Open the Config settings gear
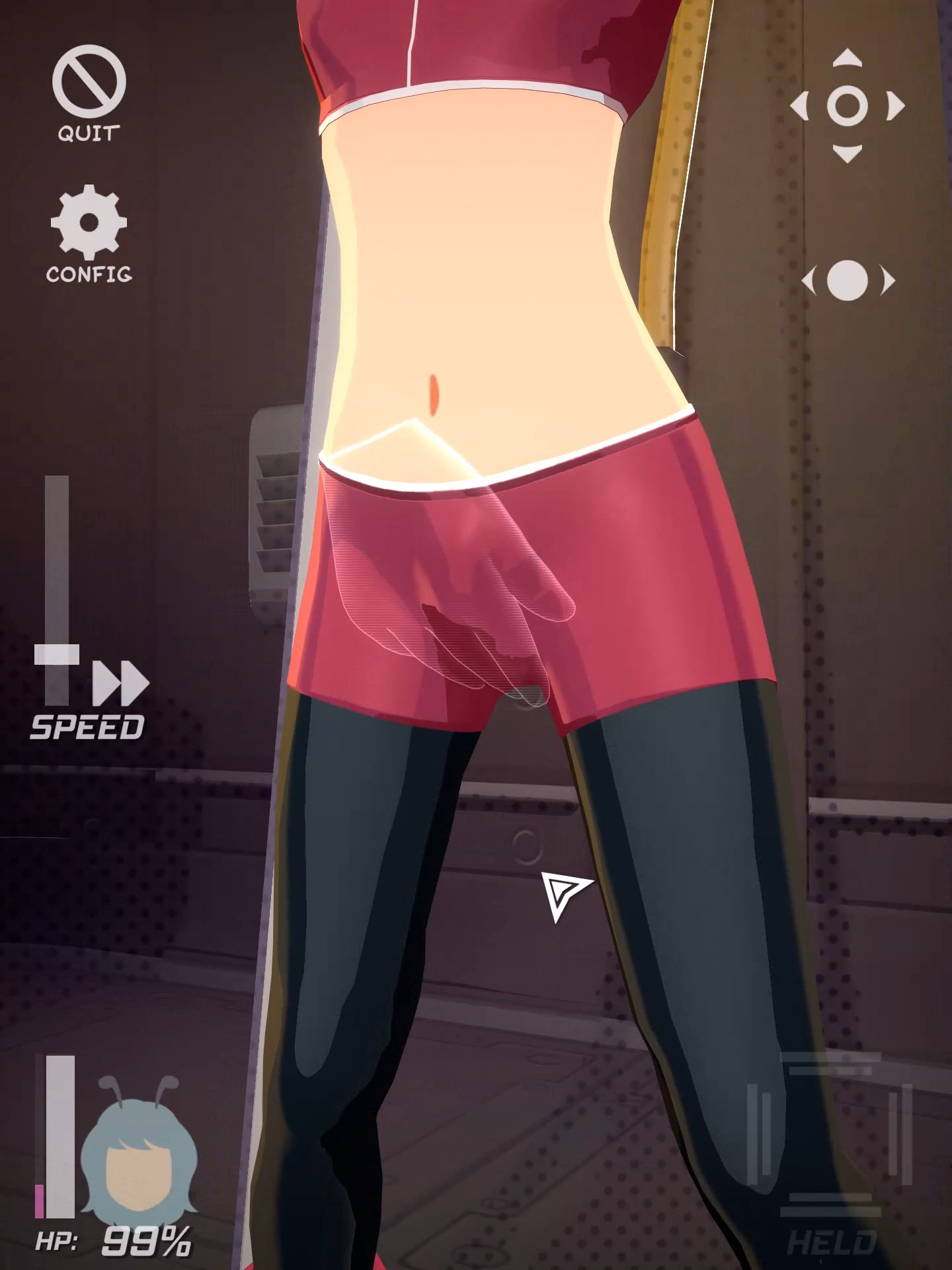 point(89,223)
